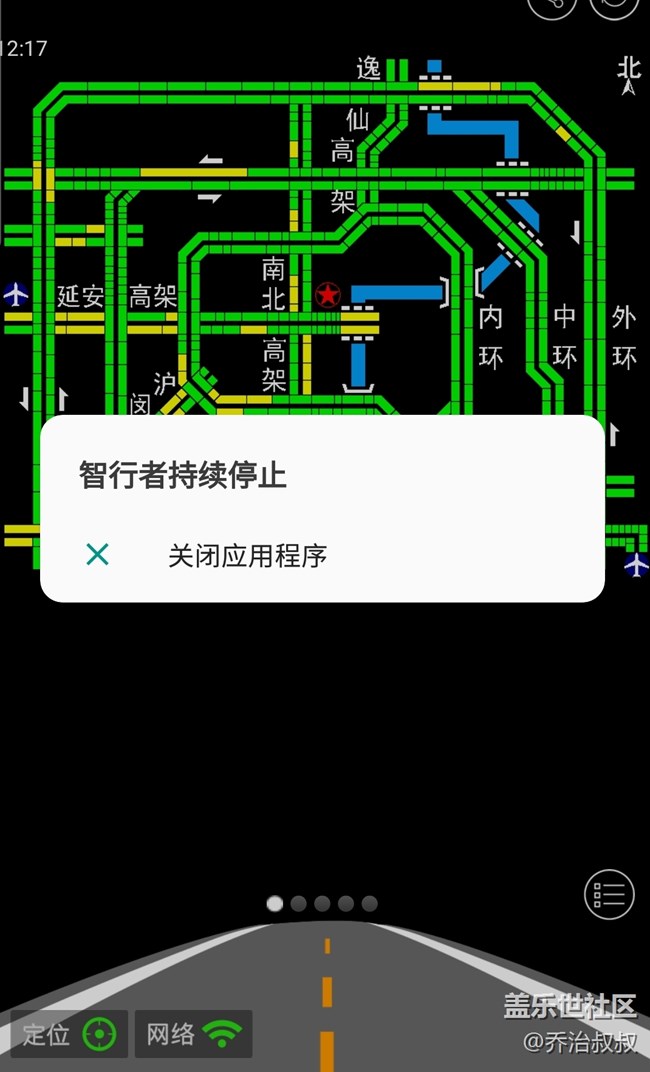Tap 关闭应用程序 to close the app
Screen dimensions: 650x1072
tap(247, 555)
